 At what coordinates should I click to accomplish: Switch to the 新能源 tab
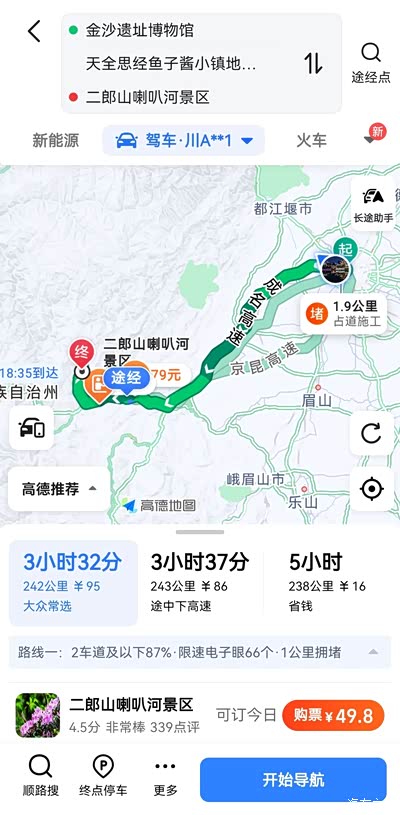pyautogui.click(x=56, y=140)
